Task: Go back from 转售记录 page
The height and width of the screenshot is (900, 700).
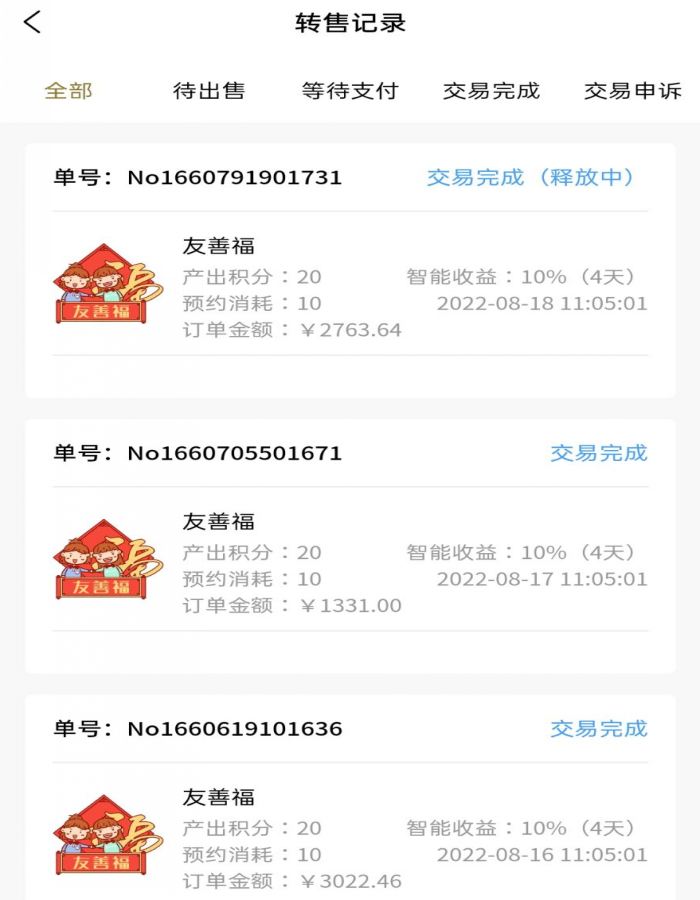Action: click(x=33, y=23)
